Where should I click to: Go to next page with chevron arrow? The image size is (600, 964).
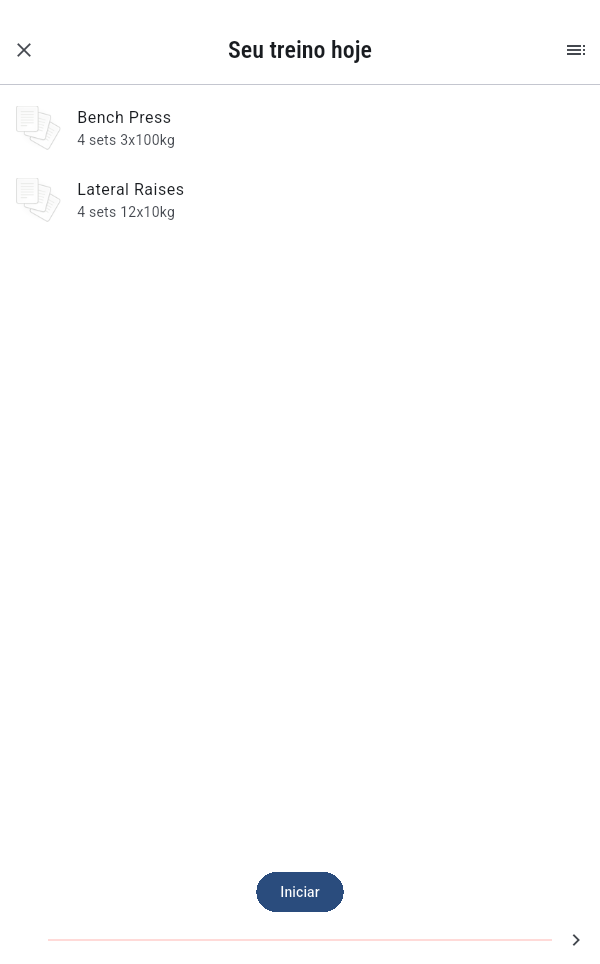pos(576,939)
